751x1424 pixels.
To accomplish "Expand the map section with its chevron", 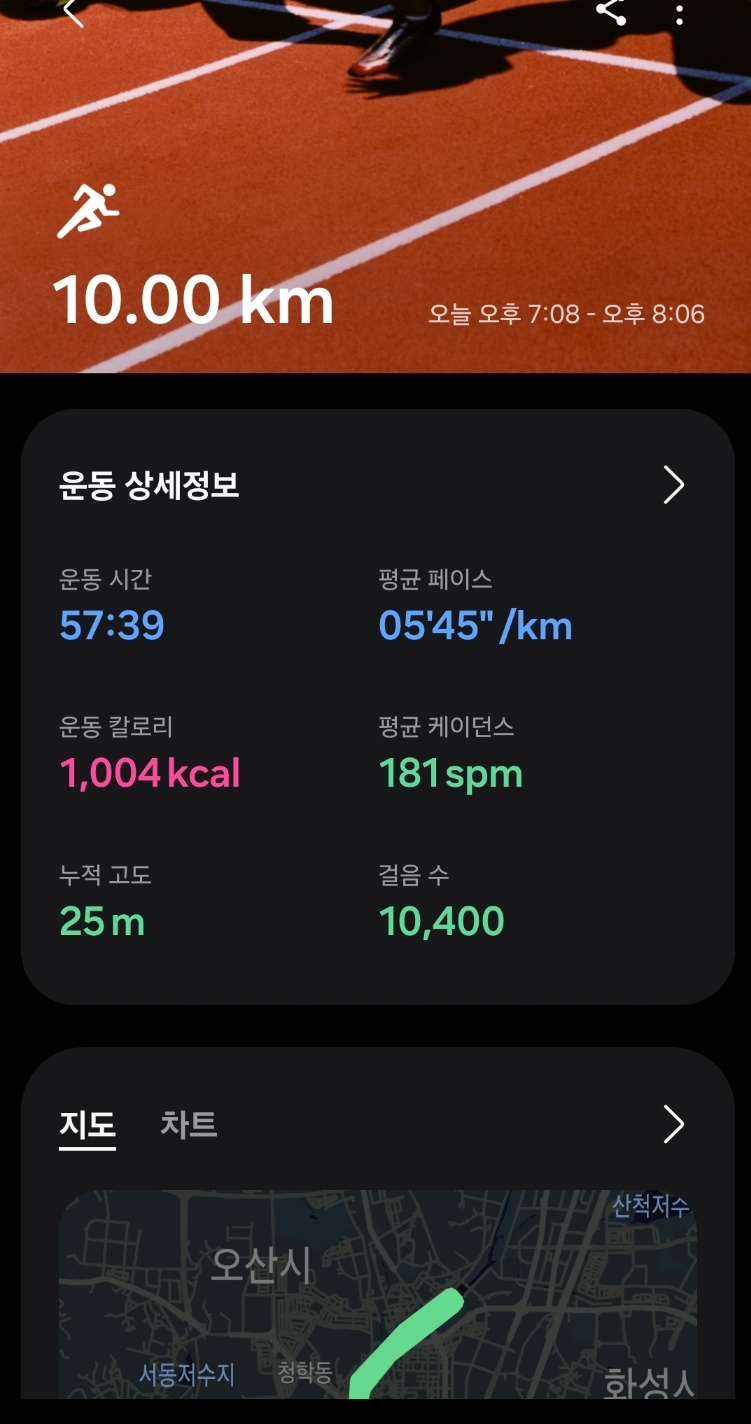I will click(674, 1124).
